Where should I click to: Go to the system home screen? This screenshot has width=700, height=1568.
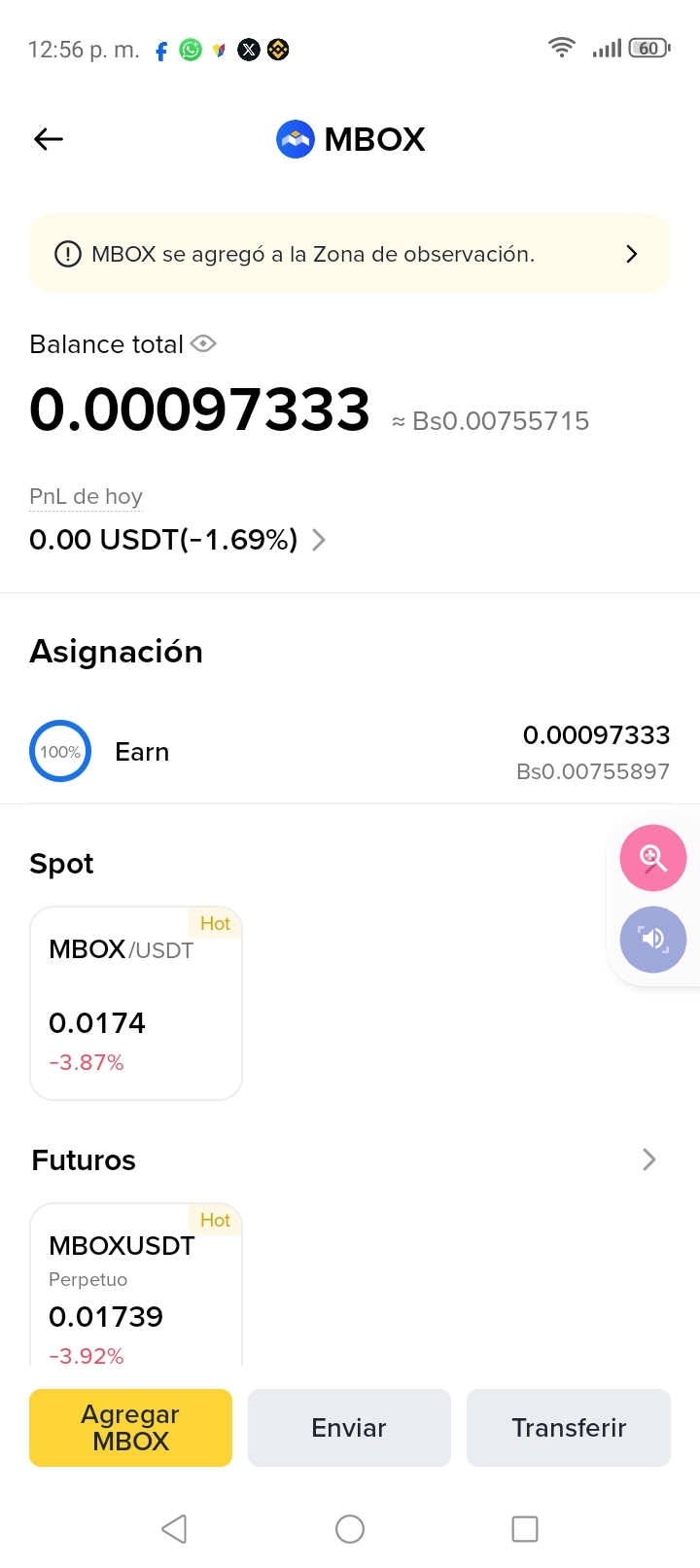[x=350, y=1529]
